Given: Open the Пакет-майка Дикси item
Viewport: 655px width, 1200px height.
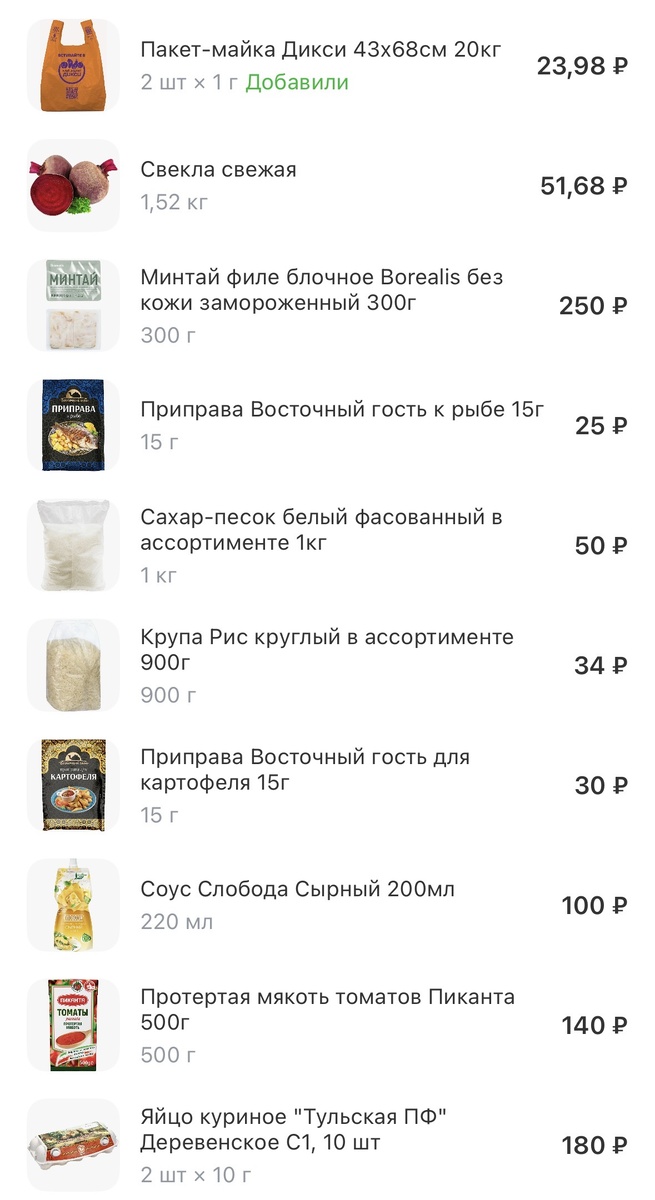Looking at the screenshot, I should point(320,50).
